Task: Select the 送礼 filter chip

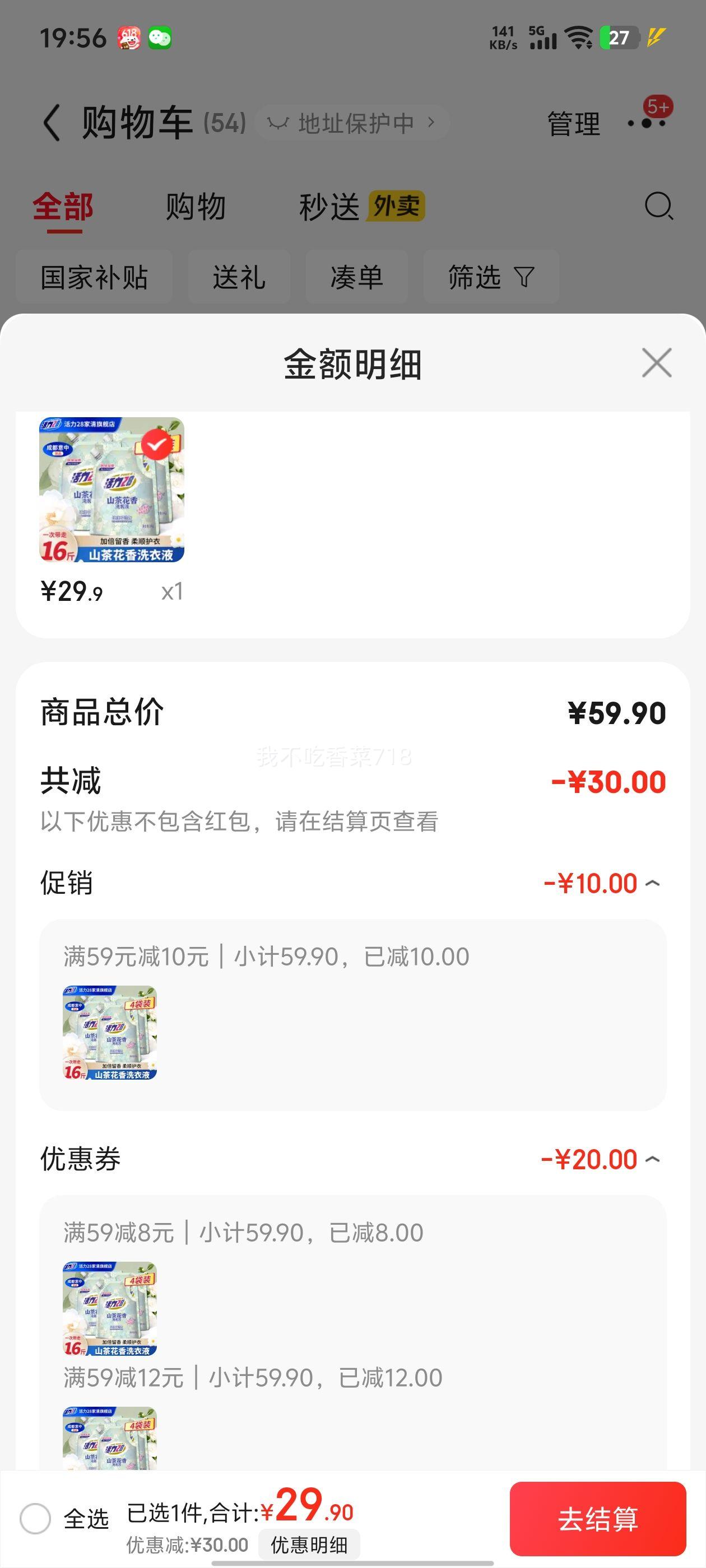Action: pyautogui.click(x=239, y=277)
